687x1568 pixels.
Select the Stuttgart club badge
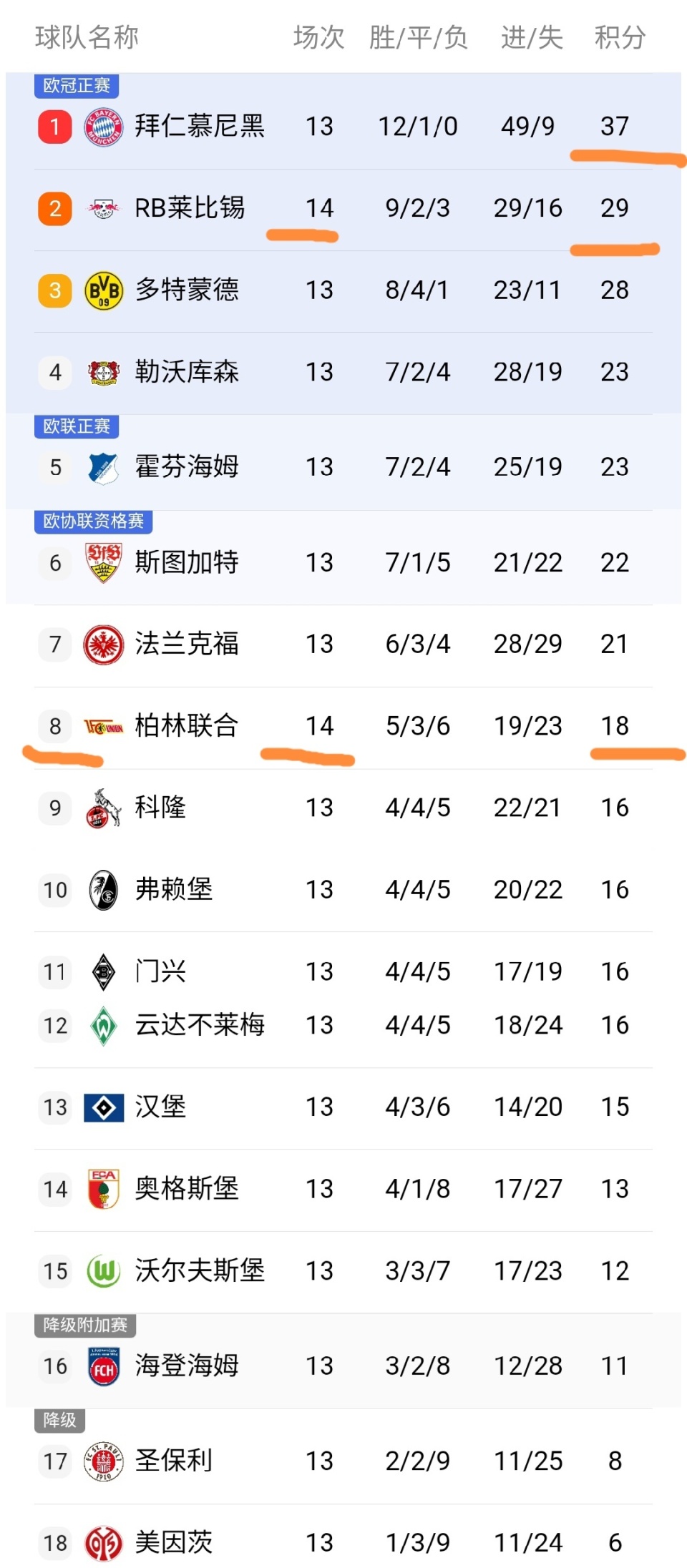click(104, 563)
